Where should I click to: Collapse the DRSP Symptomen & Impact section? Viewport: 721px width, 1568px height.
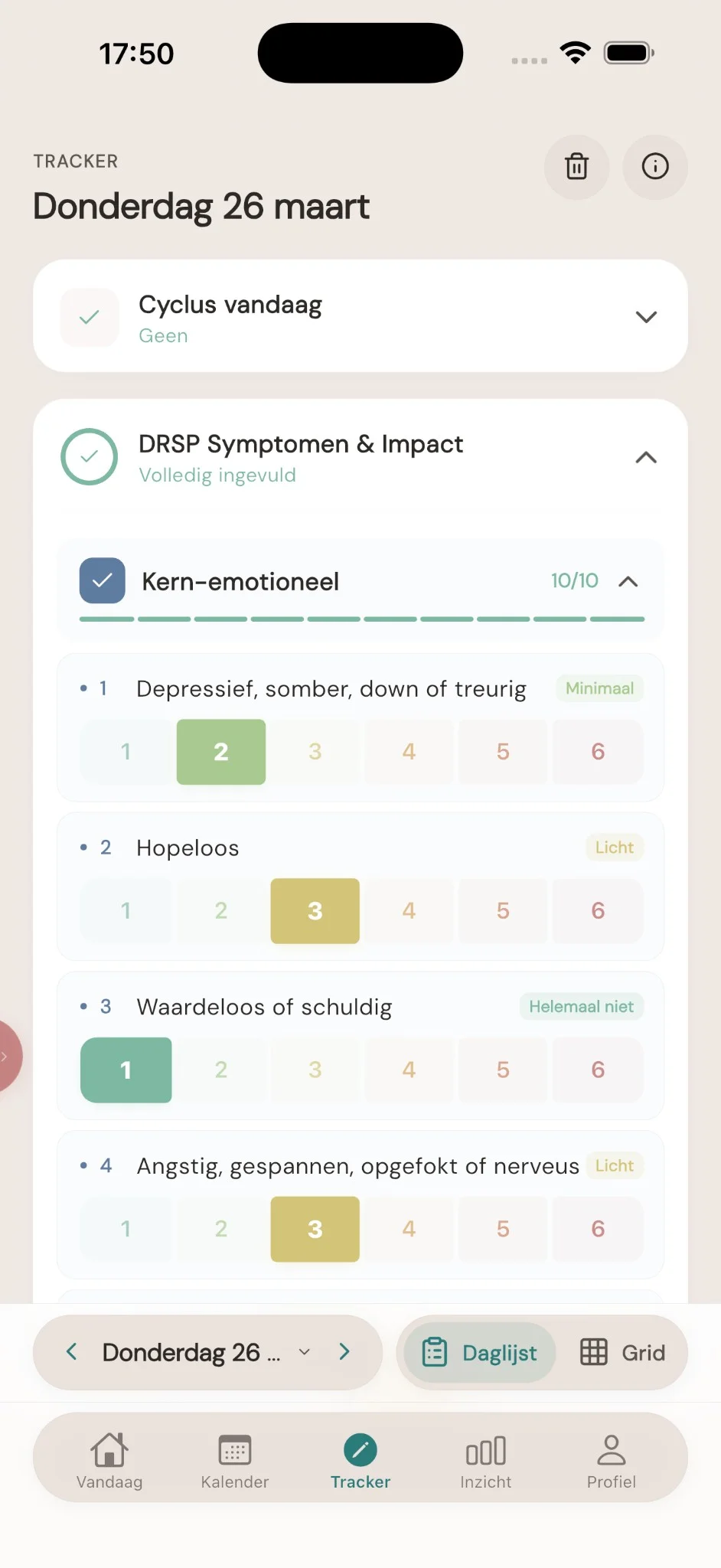coord(645,457)
